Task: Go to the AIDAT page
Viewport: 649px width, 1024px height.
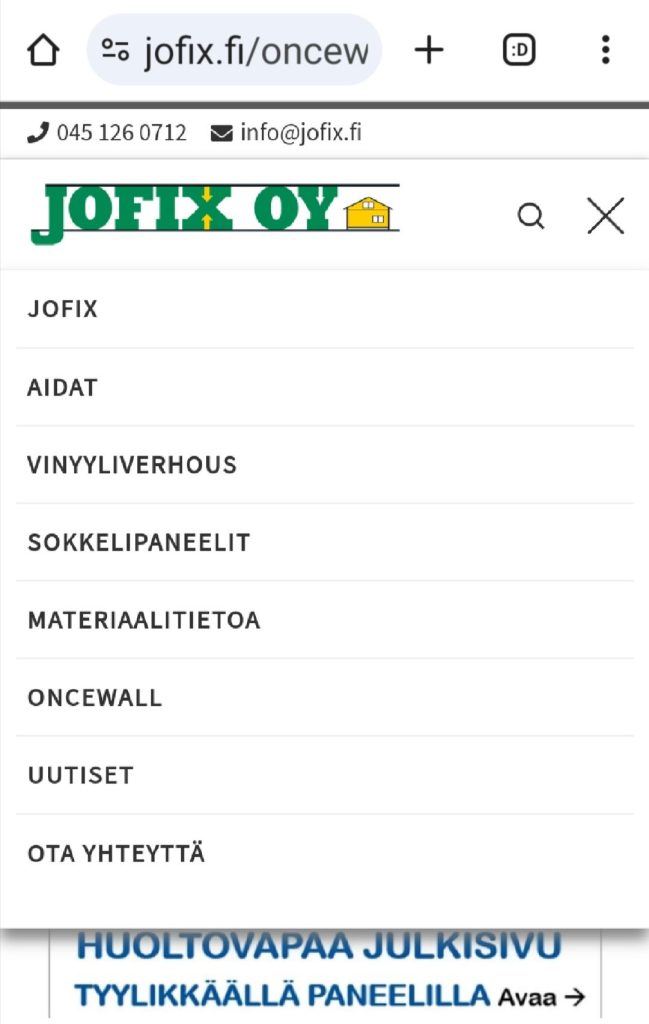Action: (63, 387)
